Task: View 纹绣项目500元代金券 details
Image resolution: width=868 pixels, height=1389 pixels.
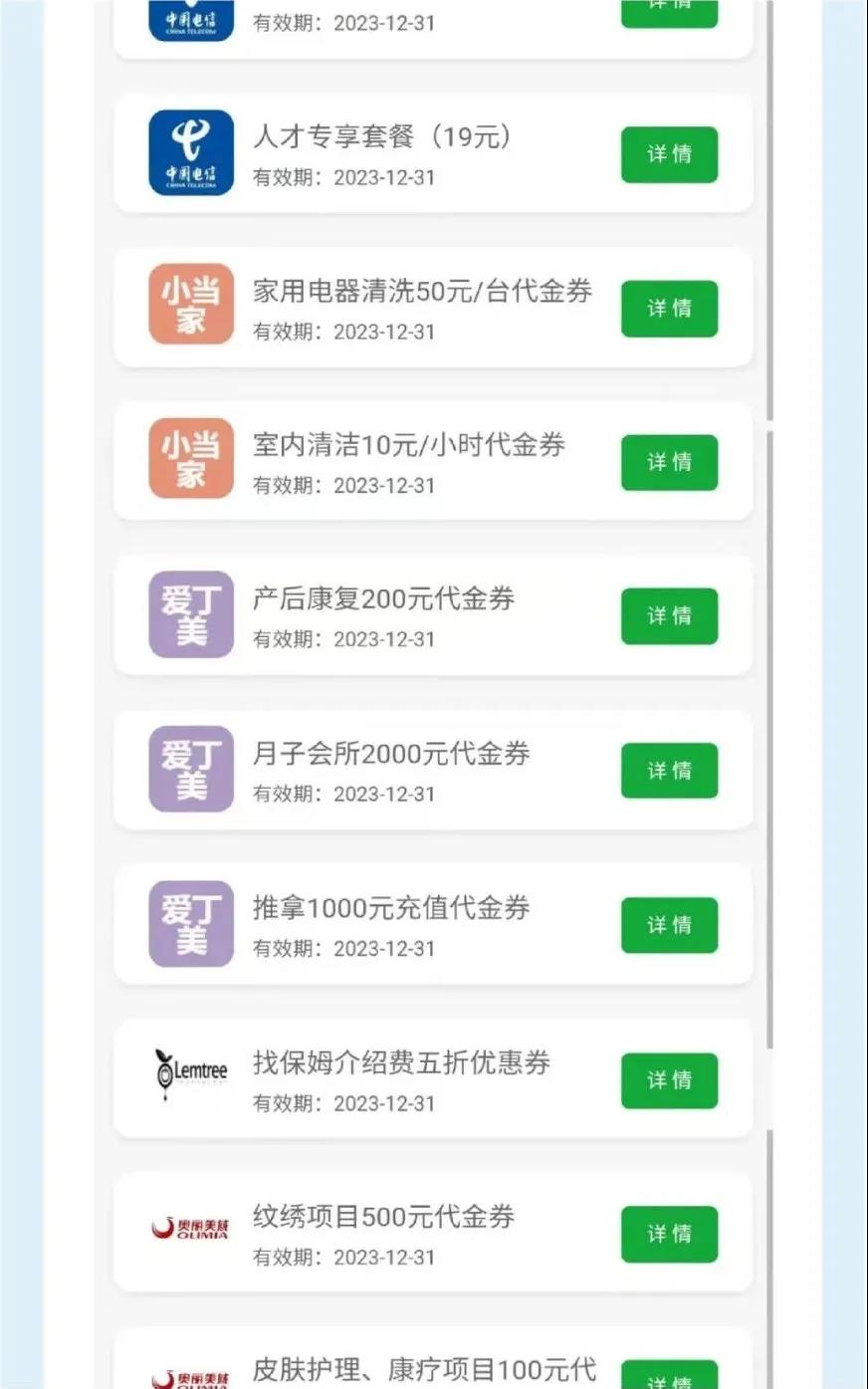Action: [669, 1234]
